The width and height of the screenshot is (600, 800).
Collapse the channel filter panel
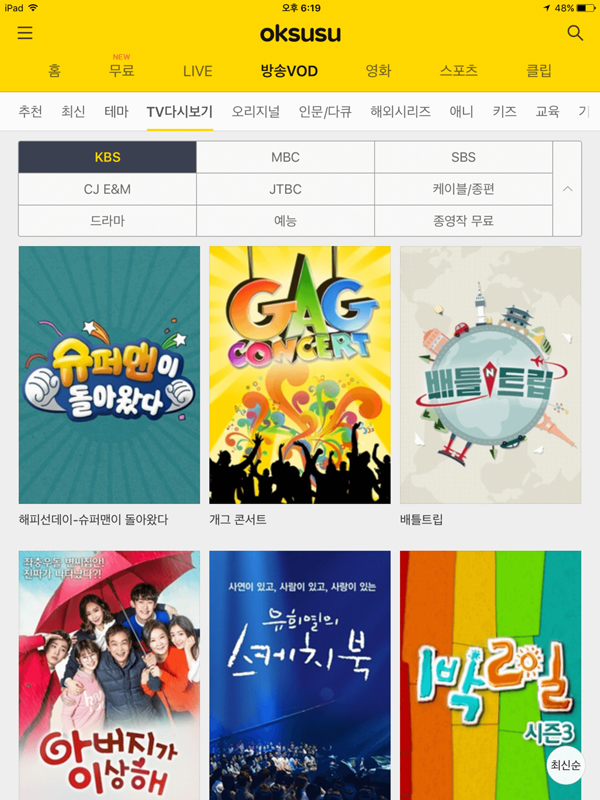(567, 189)
